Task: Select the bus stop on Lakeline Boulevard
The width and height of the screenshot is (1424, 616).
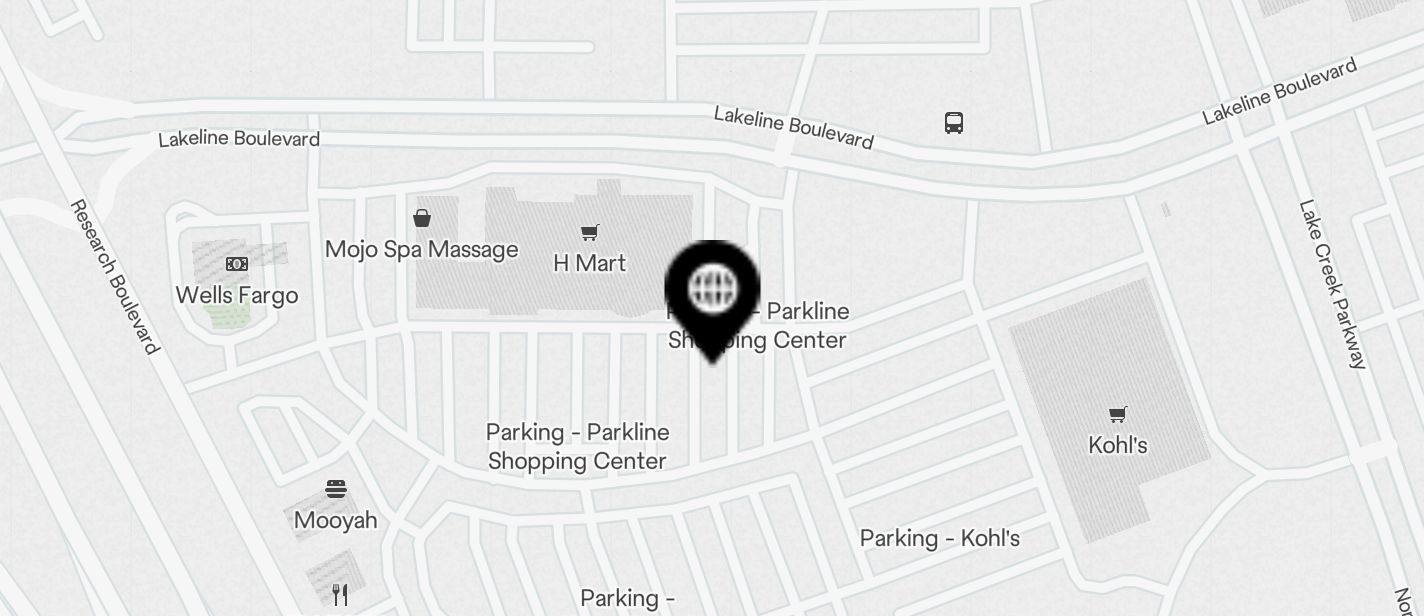Action: pos(954,123)
